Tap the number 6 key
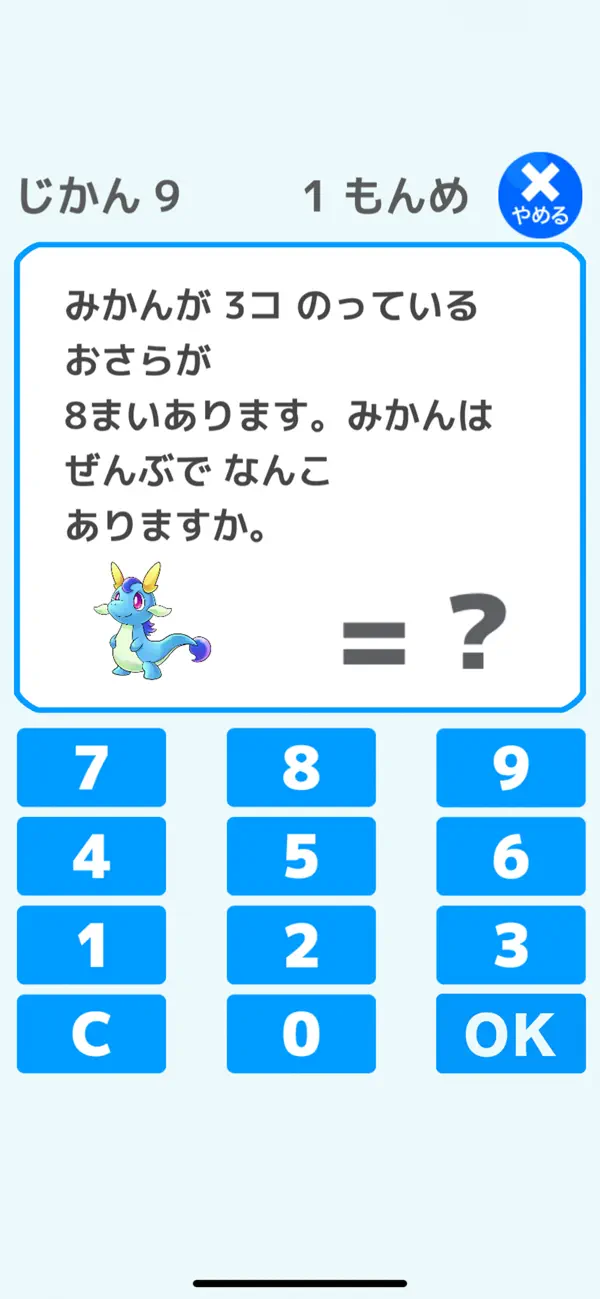 pyautogui.click(x=511, y=856)
